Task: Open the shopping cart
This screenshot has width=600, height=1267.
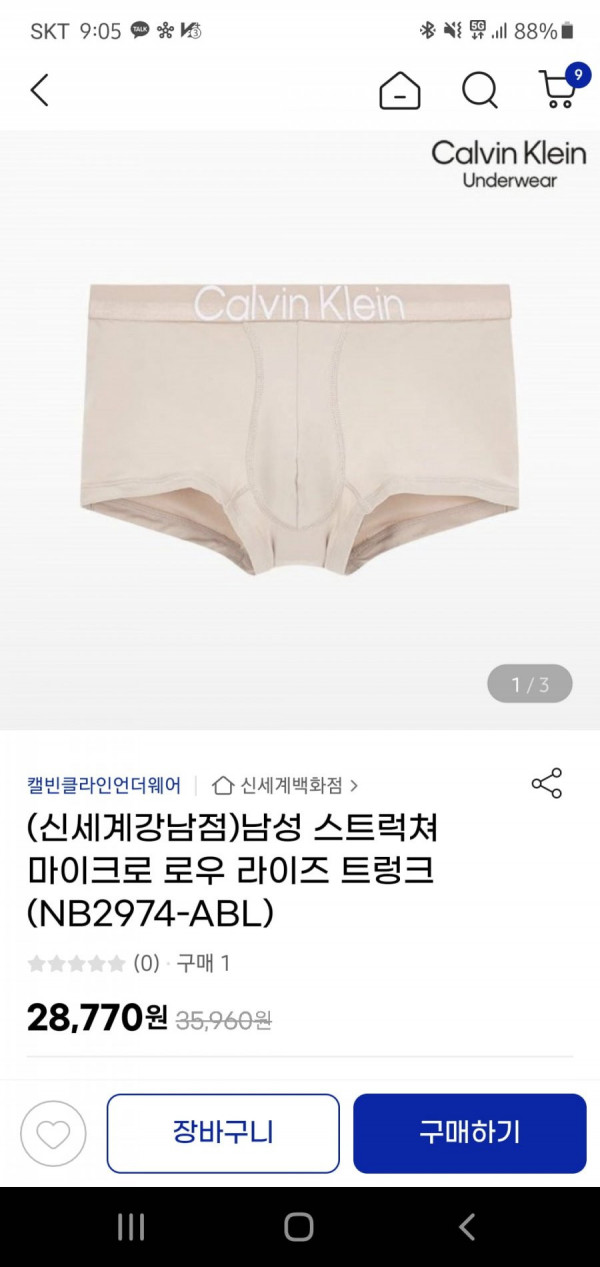Action: click(559, 89)
